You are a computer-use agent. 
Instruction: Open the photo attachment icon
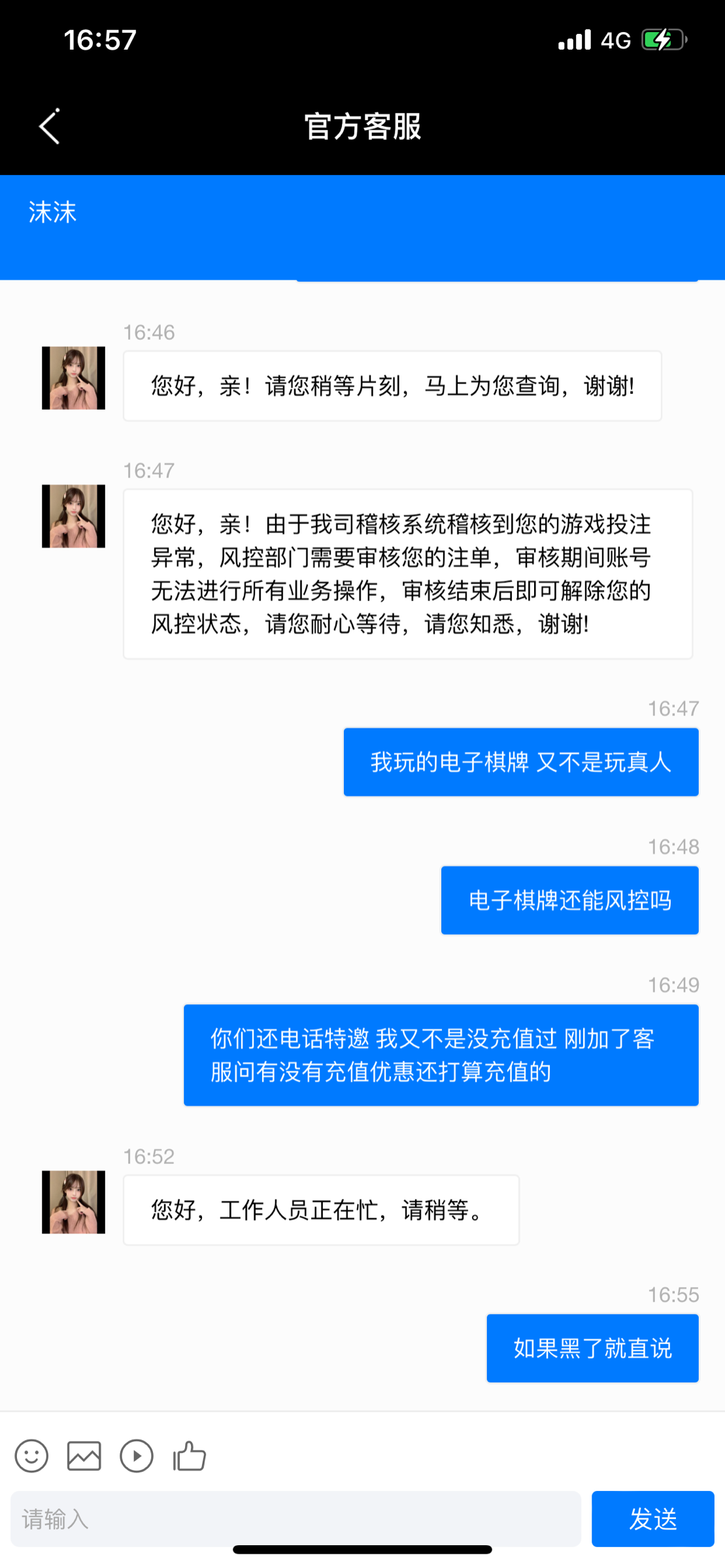(x=84, y=1456)
